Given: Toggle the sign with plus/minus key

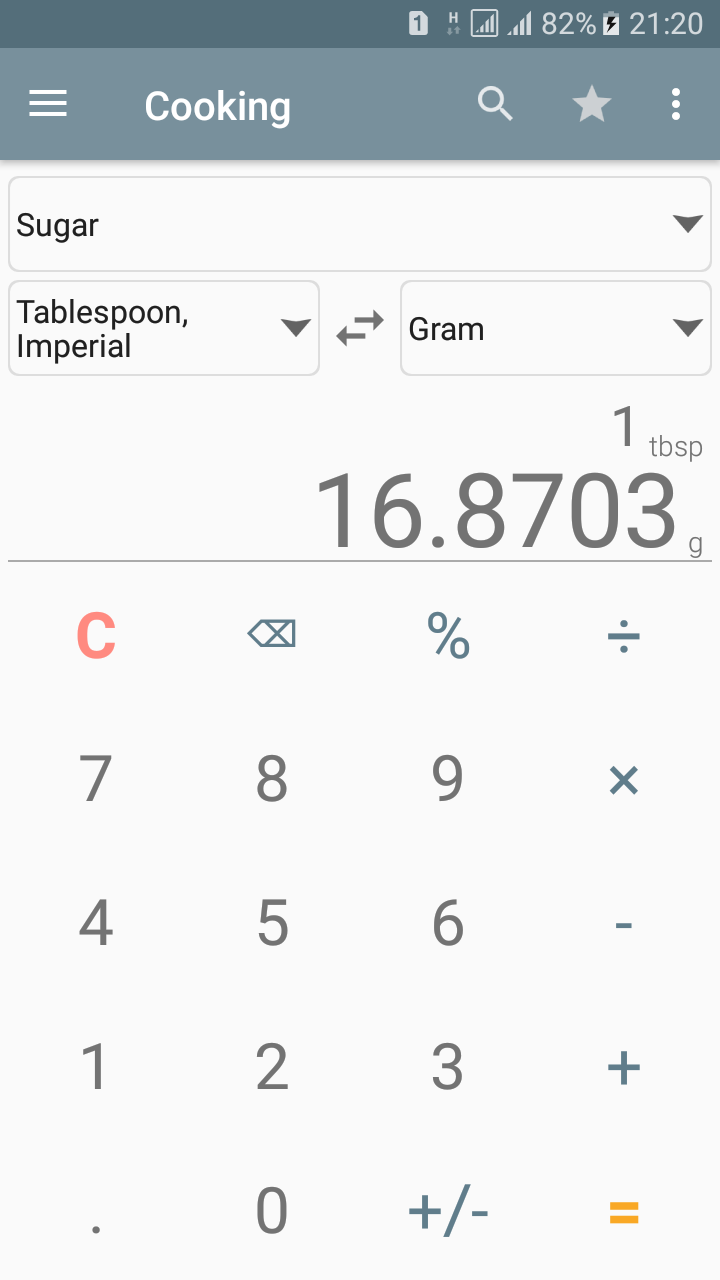Looking at the screenshot, I should 447,1210.
